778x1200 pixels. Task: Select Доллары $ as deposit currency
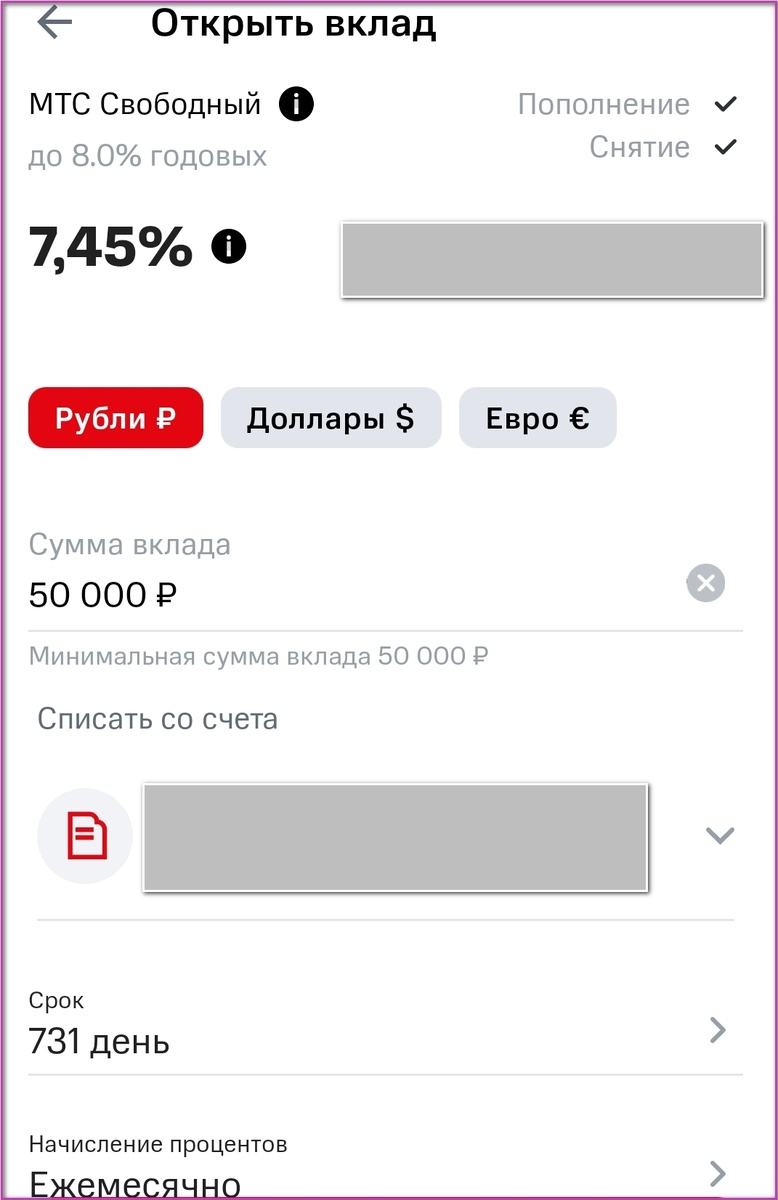point(330,418)
